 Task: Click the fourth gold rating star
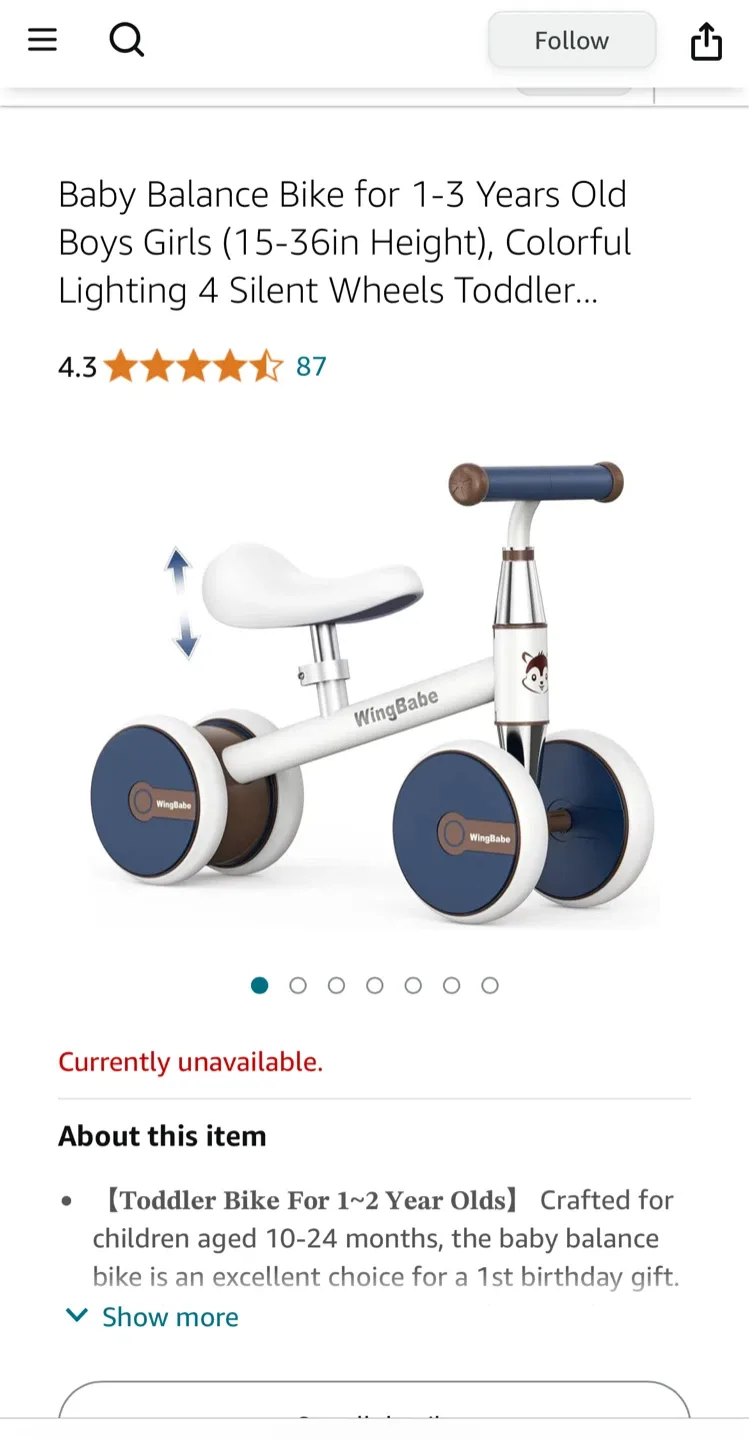pyautogui.click(x=228, y=366)
